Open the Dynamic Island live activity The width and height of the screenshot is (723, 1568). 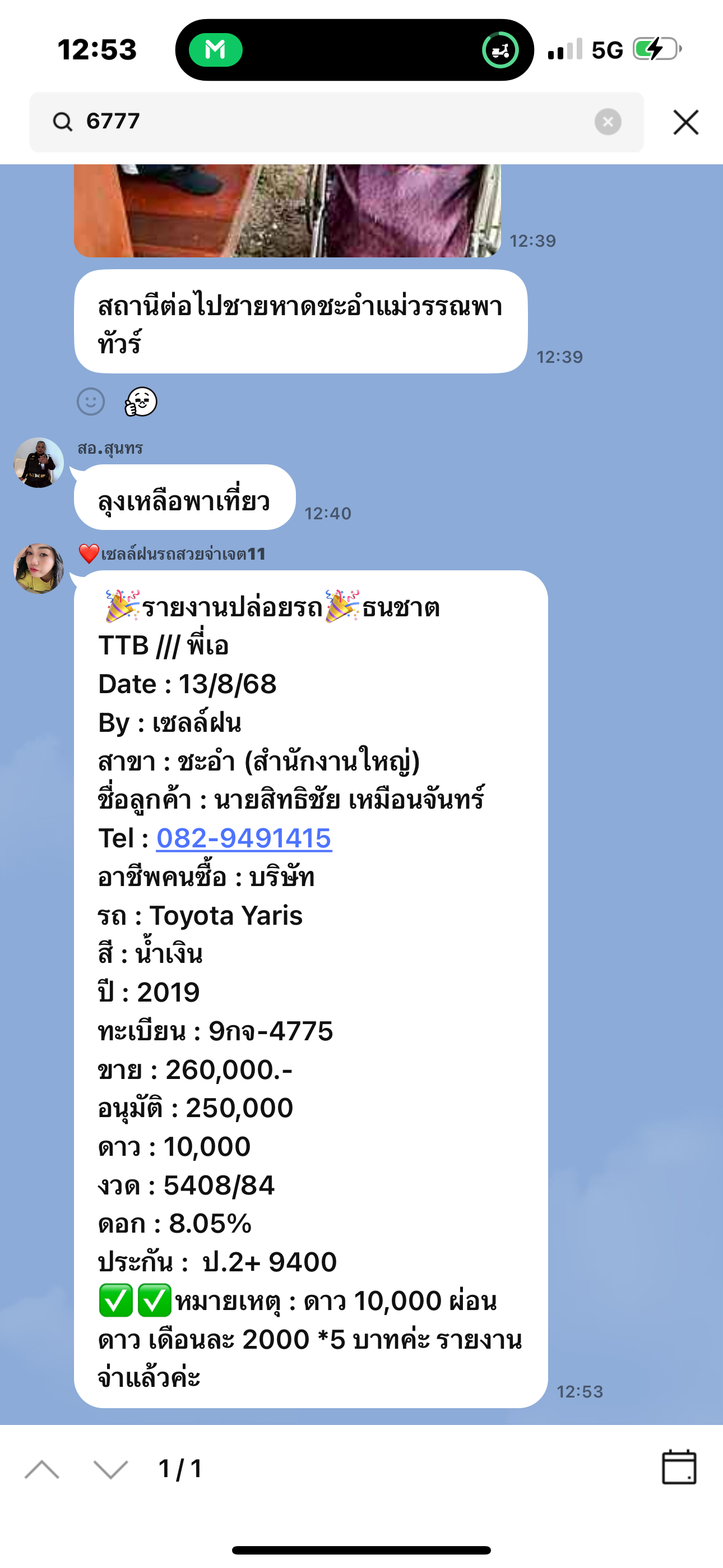[x=354, y=50]
